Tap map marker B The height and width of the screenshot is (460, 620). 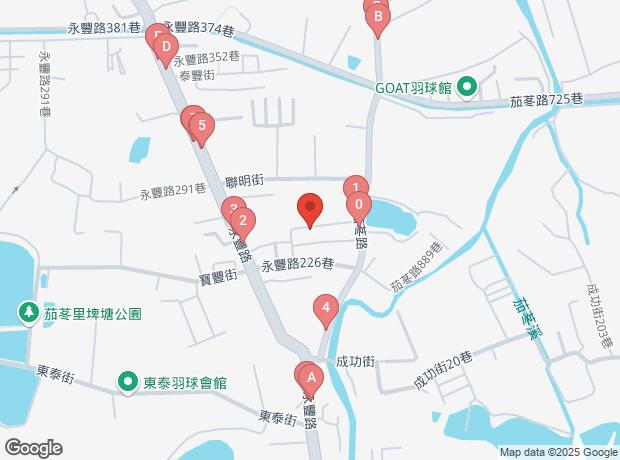(x=378, y=17)
